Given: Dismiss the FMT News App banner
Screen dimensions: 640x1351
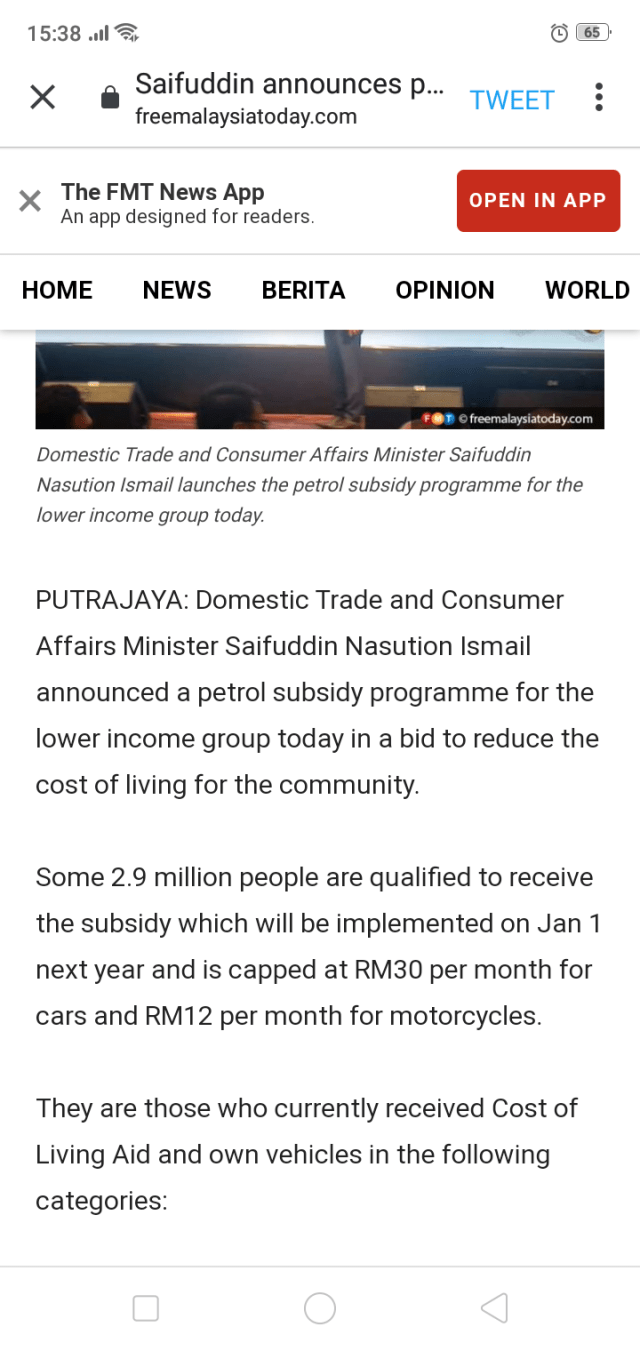Looking at the screenshot, I should coord(30,201).
